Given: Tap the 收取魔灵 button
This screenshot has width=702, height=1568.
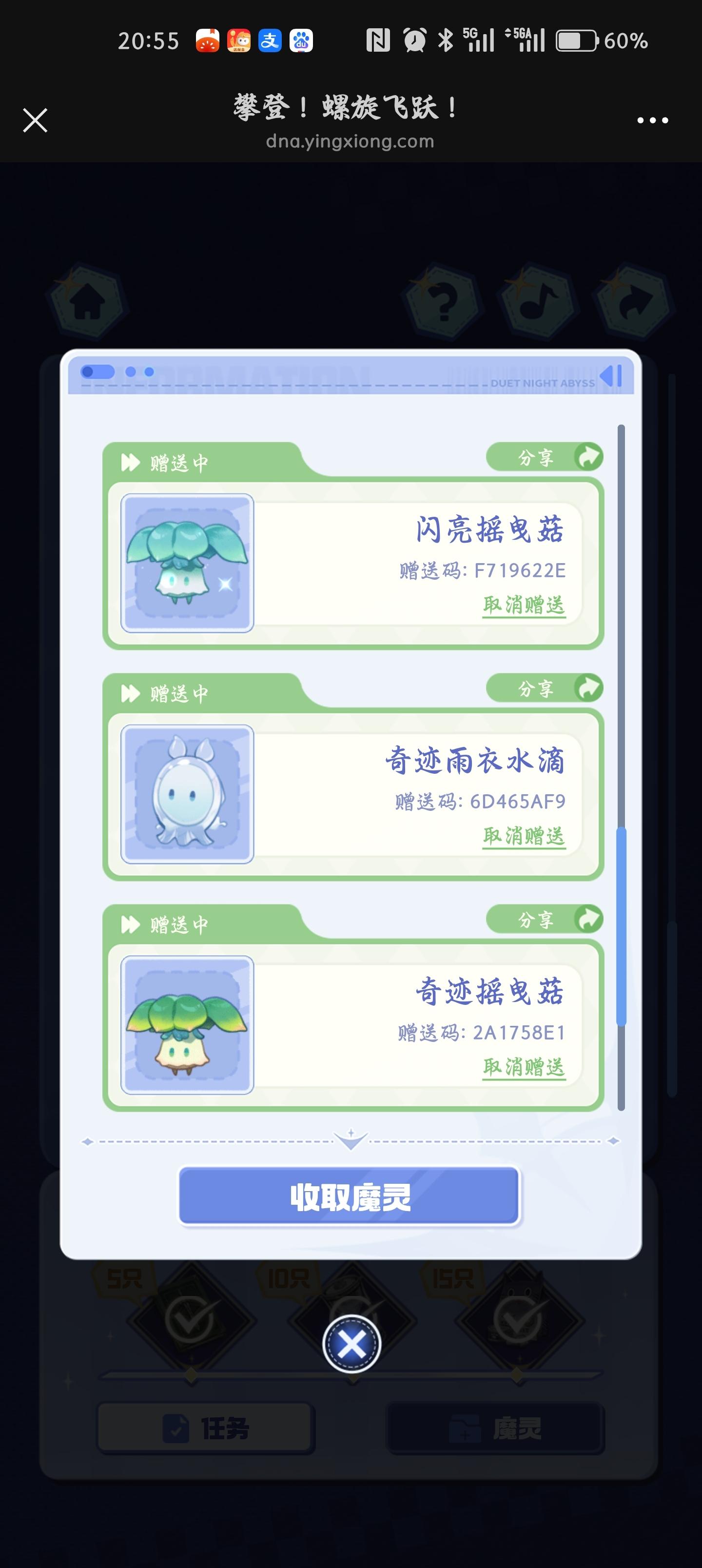Looking at the screenshot, I should (350, 1196).
